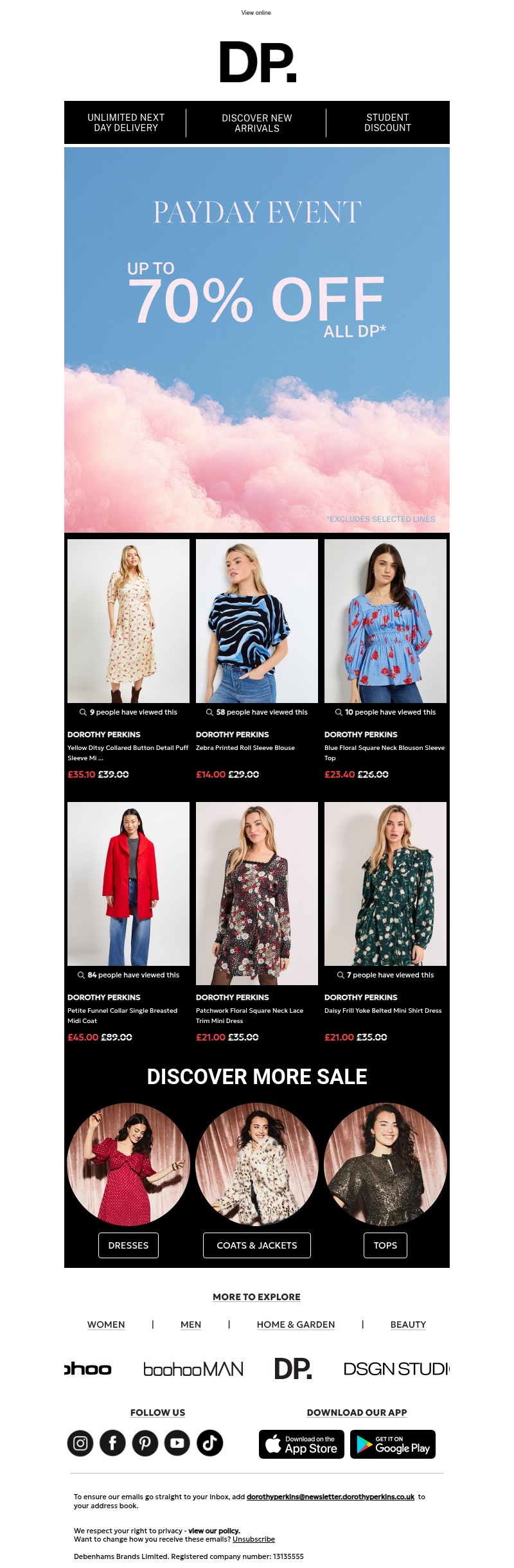Screen dimensions: 514x1568
Task: Unsubscribe from these emails
Action: tap(254, 1539)
